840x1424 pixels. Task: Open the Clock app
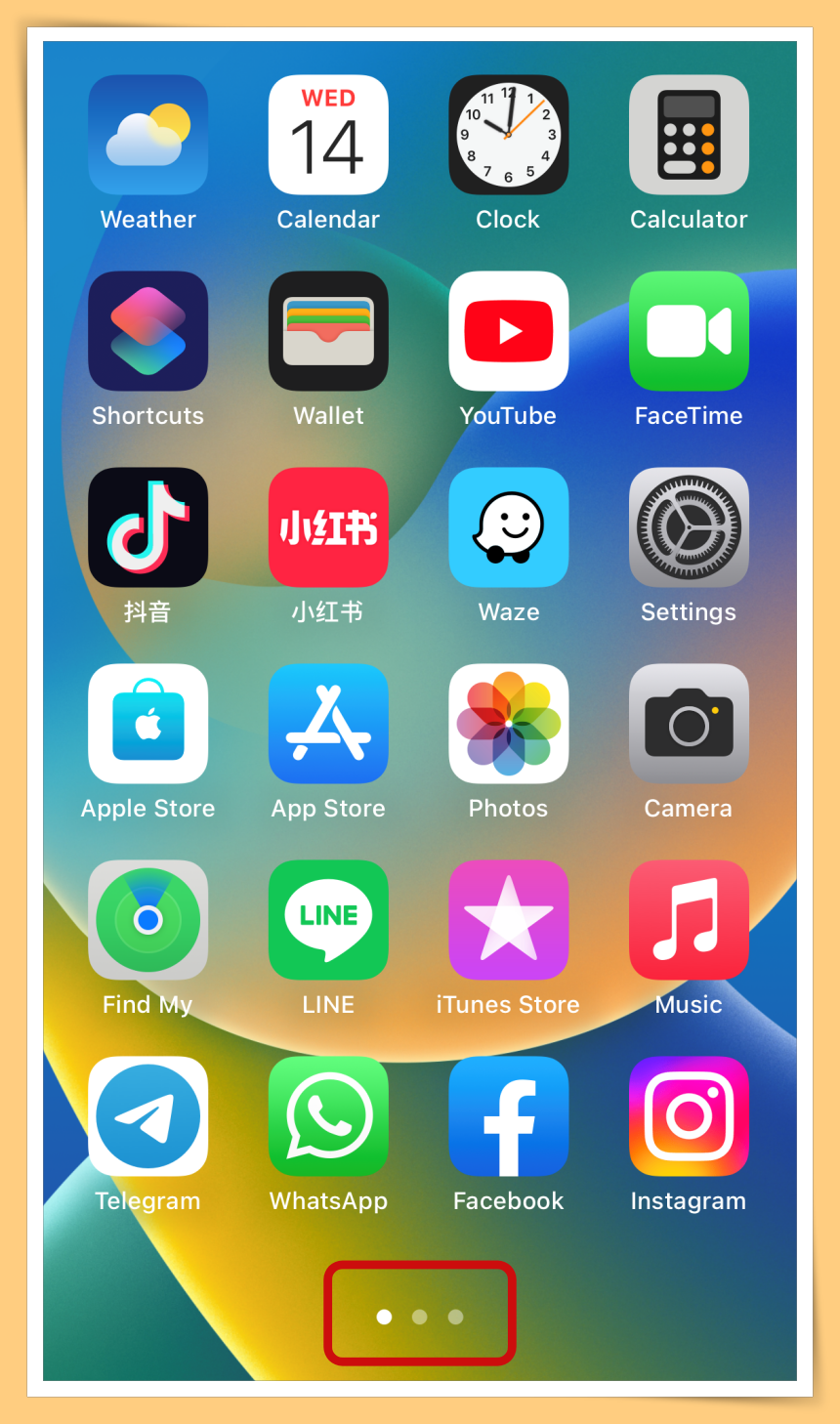coord(508,135)
